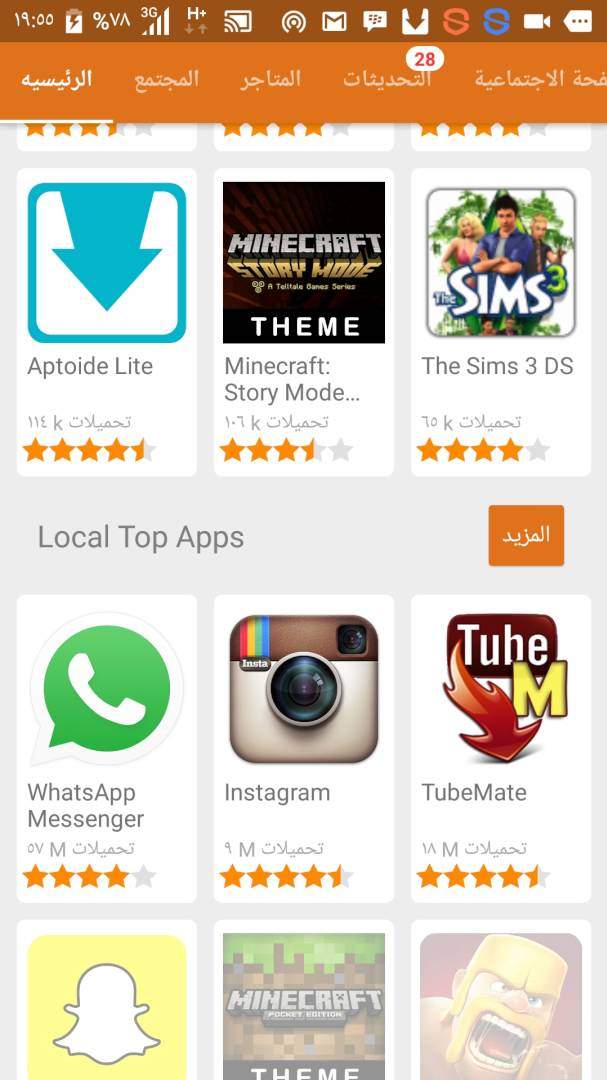Open the TubeMate app card
This screenshot has height=1080, width=607.
click(501, 745)
